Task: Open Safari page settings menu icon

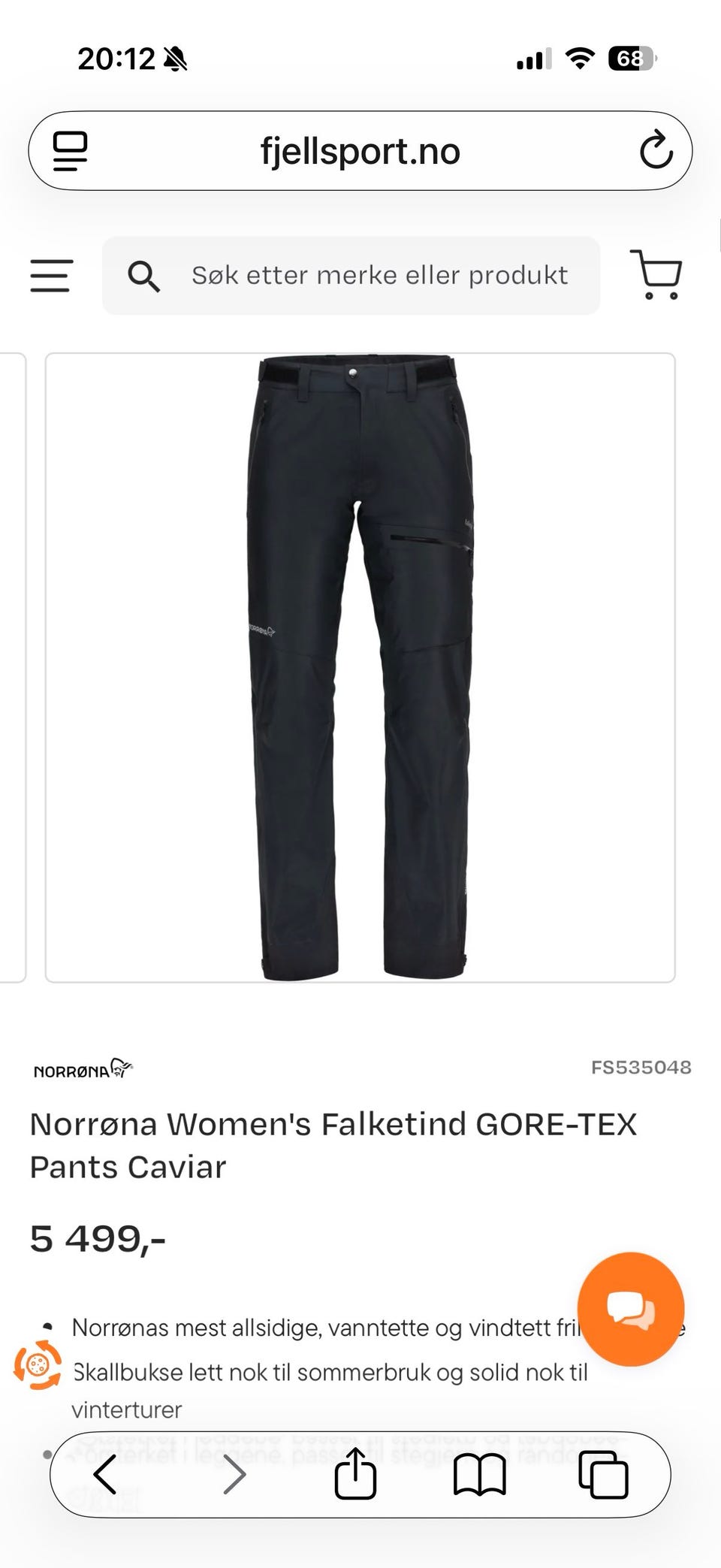Action: point(70,151)
